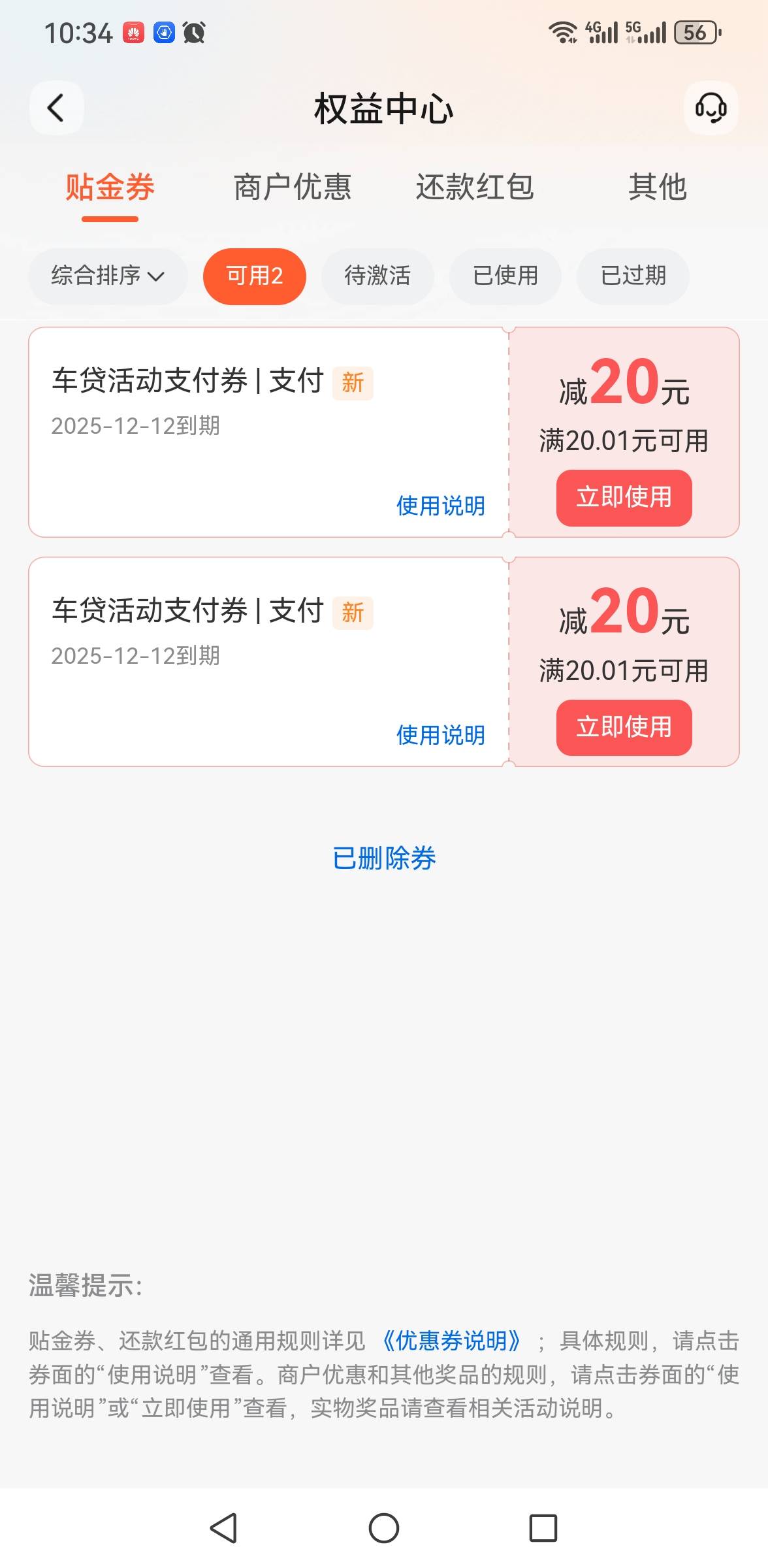This screenshot has width=768, height=1568.
Task: Expand the 综合排序 sorting dropdown
Action: point(108,276)
